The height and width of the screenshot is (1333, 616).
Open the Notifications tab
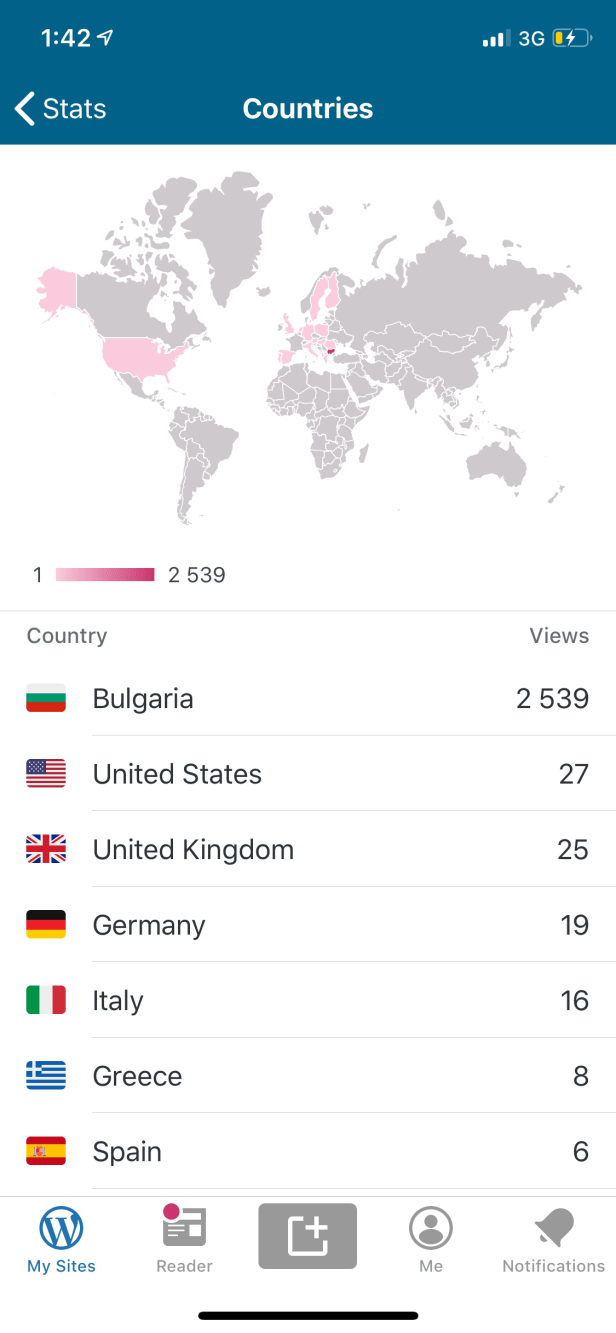pyautogui.click(x=553, y=1239)
